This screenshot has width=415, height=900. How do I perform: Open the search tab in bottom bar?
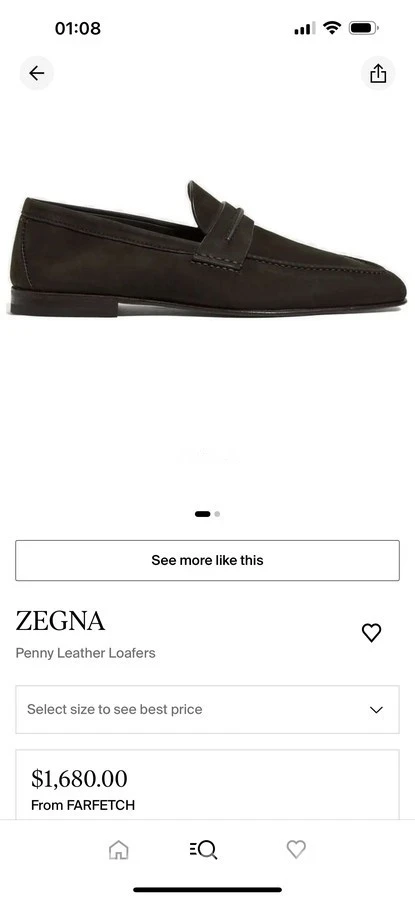(203, 849)
